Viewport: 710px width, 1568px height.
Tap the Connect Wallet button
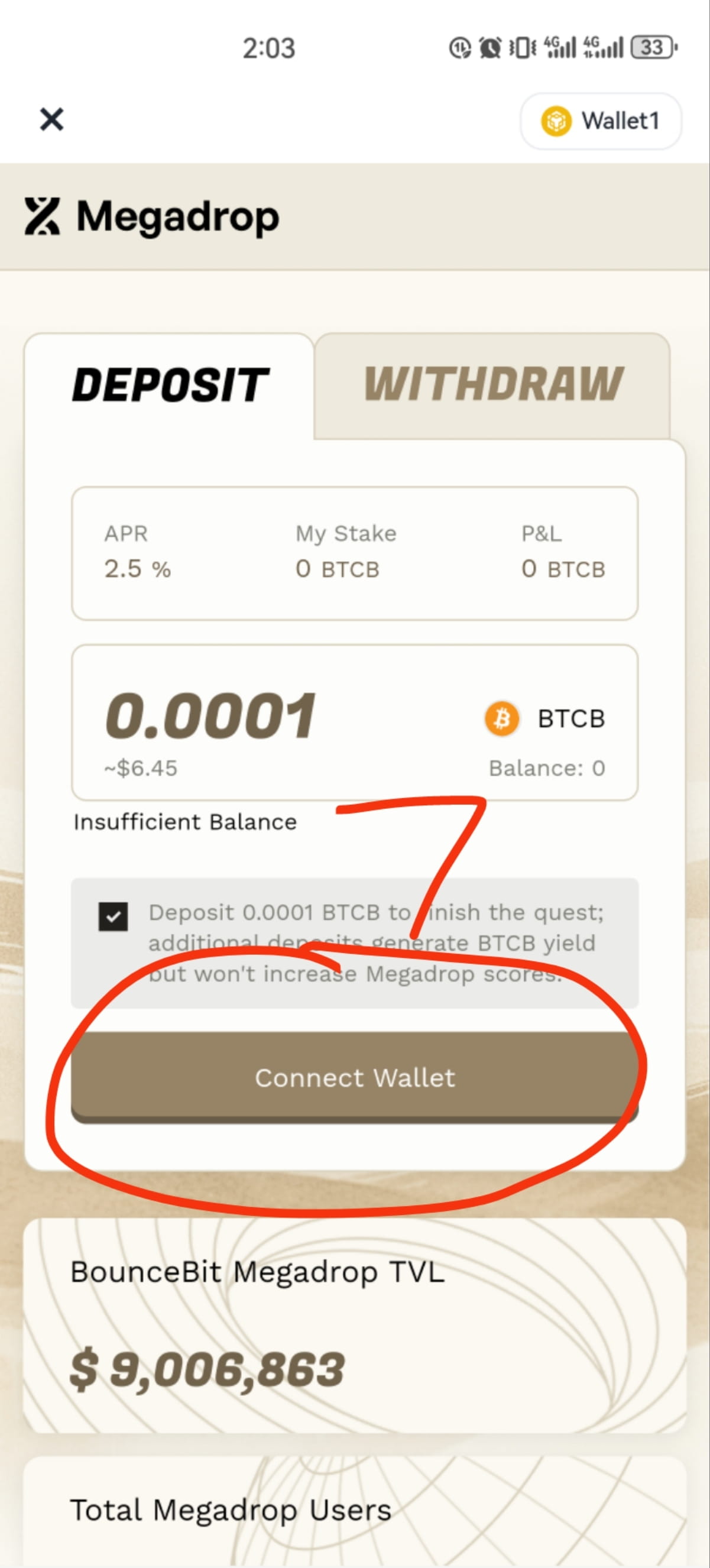point(355,1077)
